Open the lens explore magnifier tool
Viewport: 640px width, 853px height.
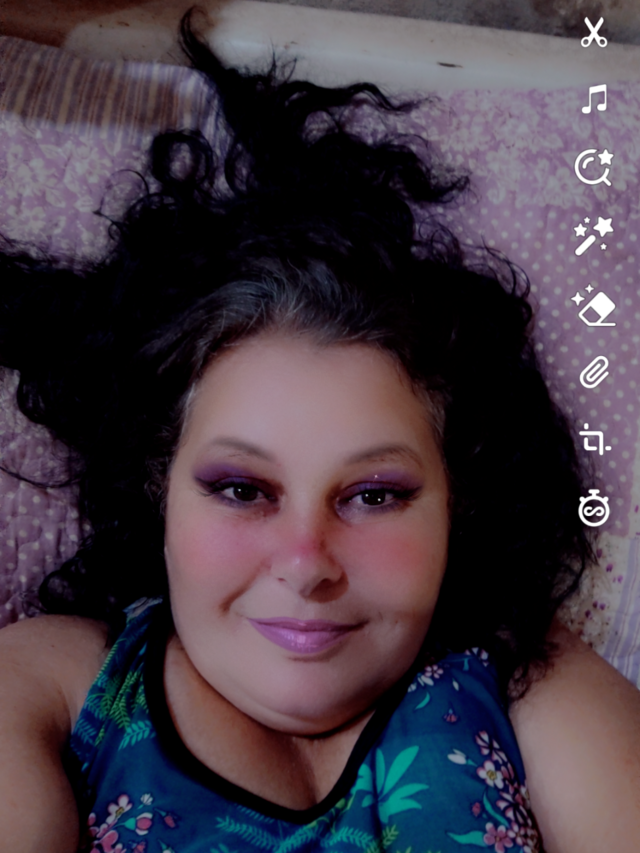[x=593, y=167]
